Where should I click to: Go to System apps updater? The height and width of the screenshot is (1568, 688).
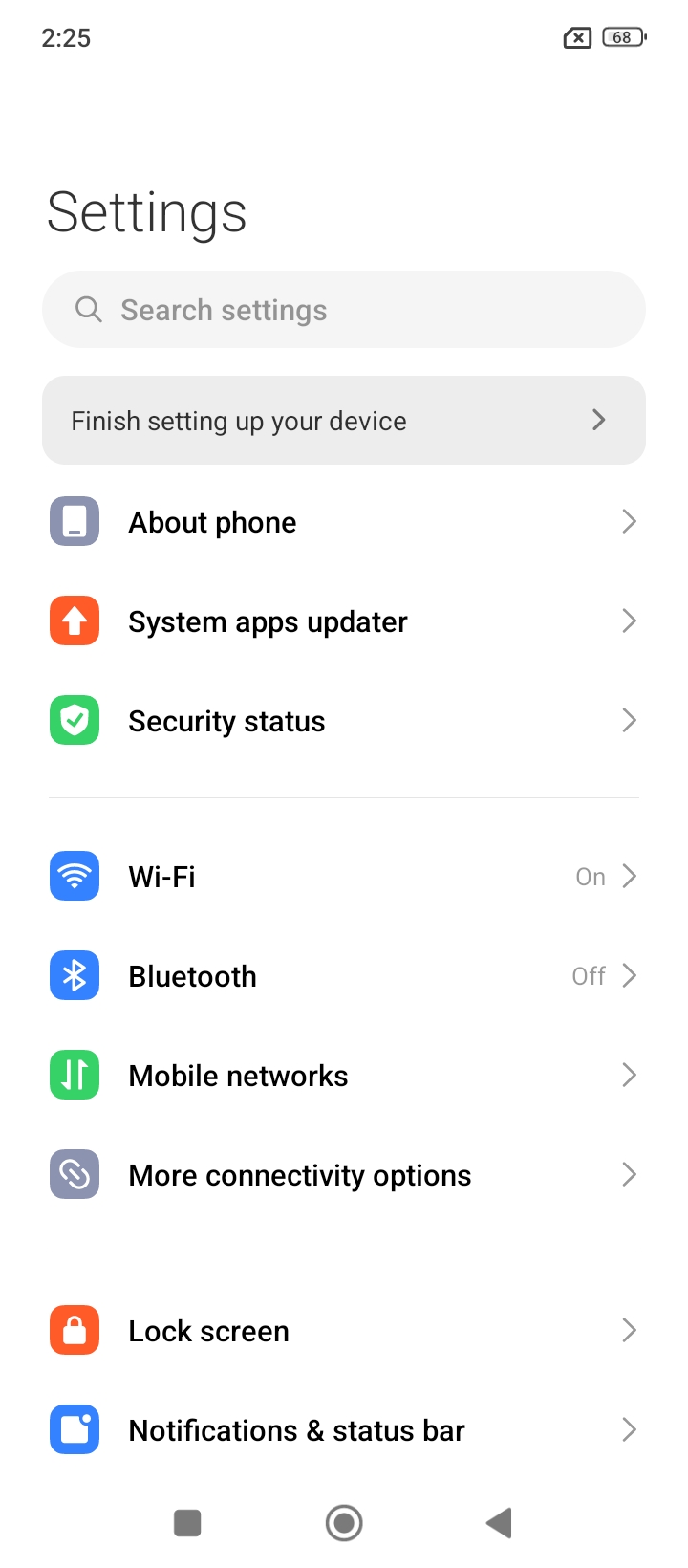(x=344, y=621)
